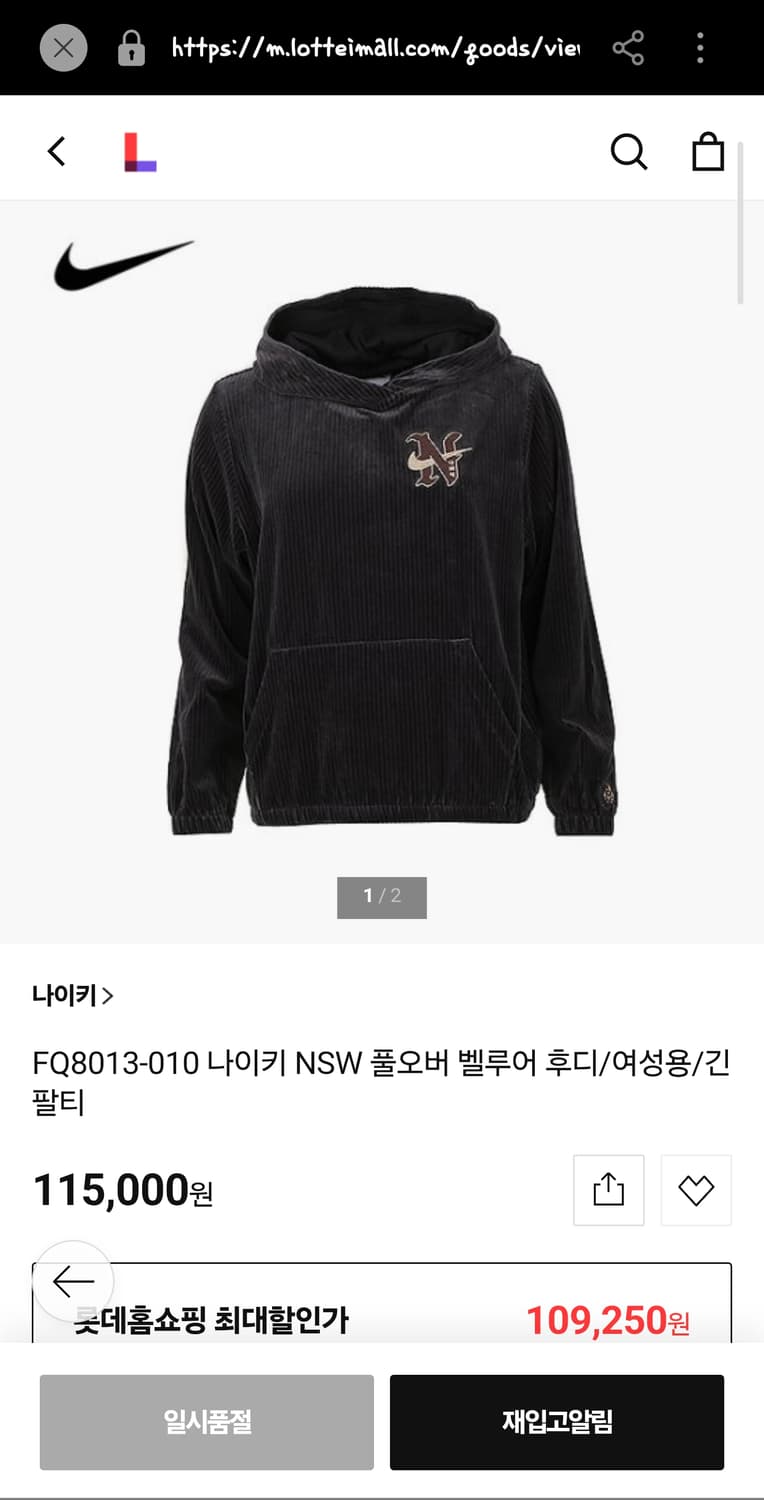Open the browser overflow menu
The width and height of the screenshot is (764, 1500).
pos(699,46)
